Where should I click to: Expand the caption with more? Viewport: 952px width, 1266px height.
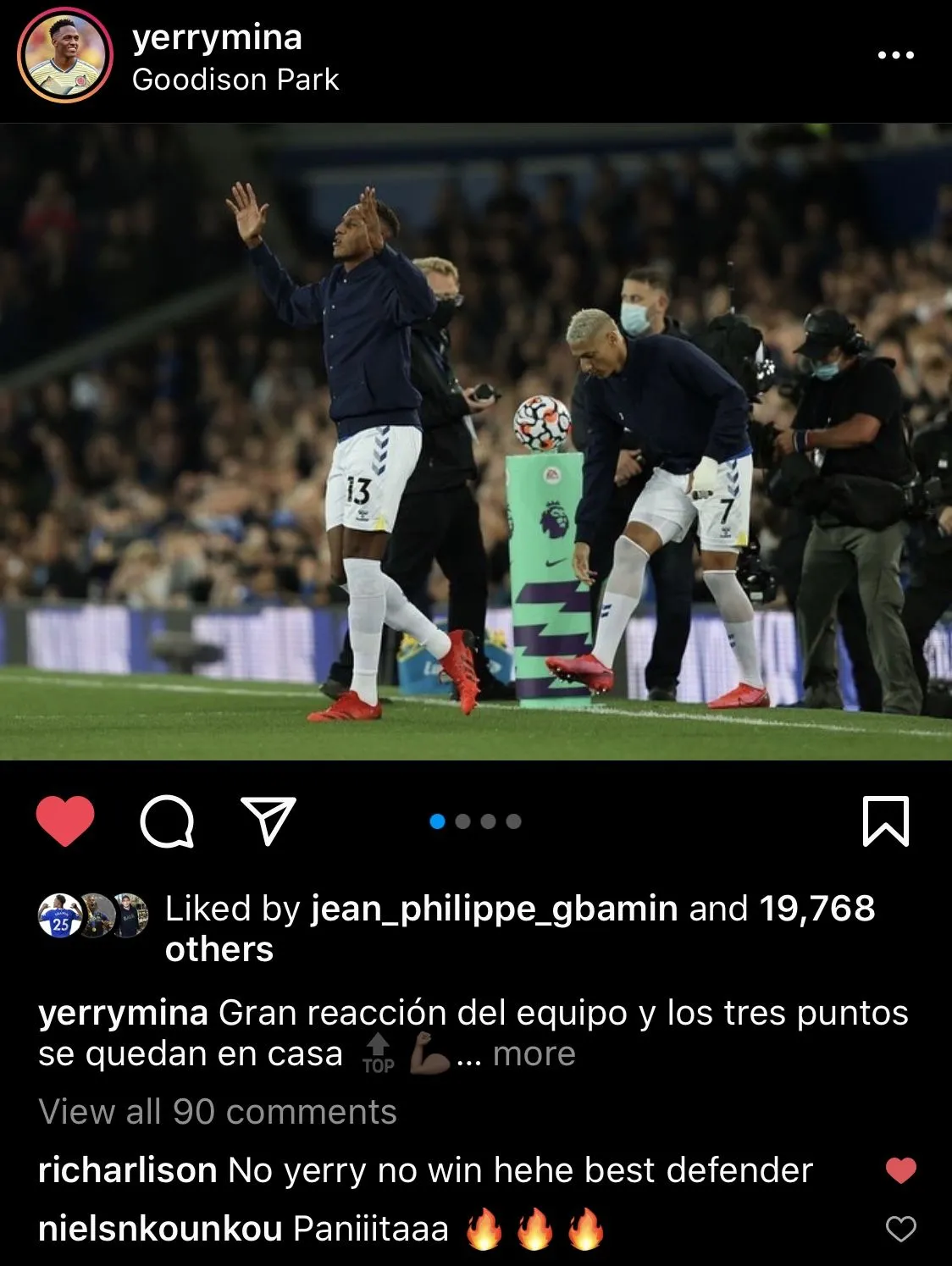[534, 1054]
